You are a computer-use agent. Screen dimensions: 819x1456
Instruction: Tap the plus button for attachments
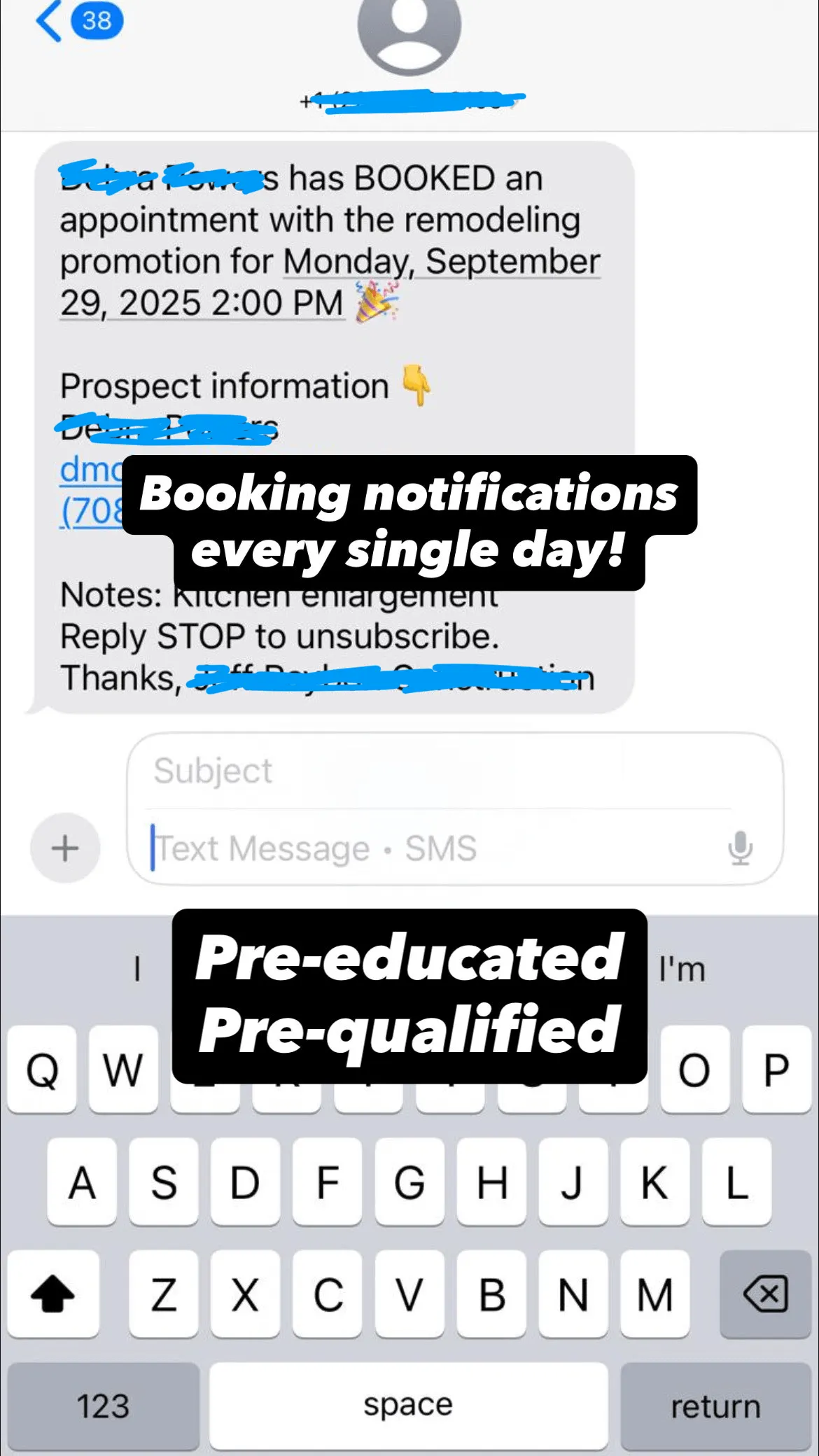65,848
